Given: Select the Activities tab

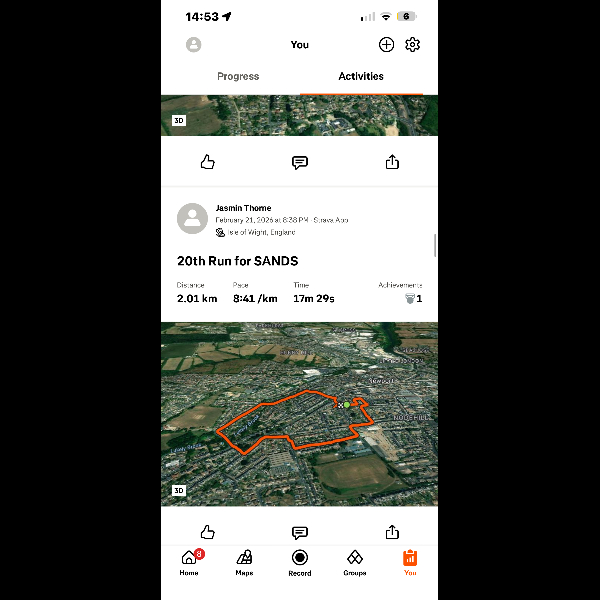Looking at the screenshot, I should [x=361, y=76].
